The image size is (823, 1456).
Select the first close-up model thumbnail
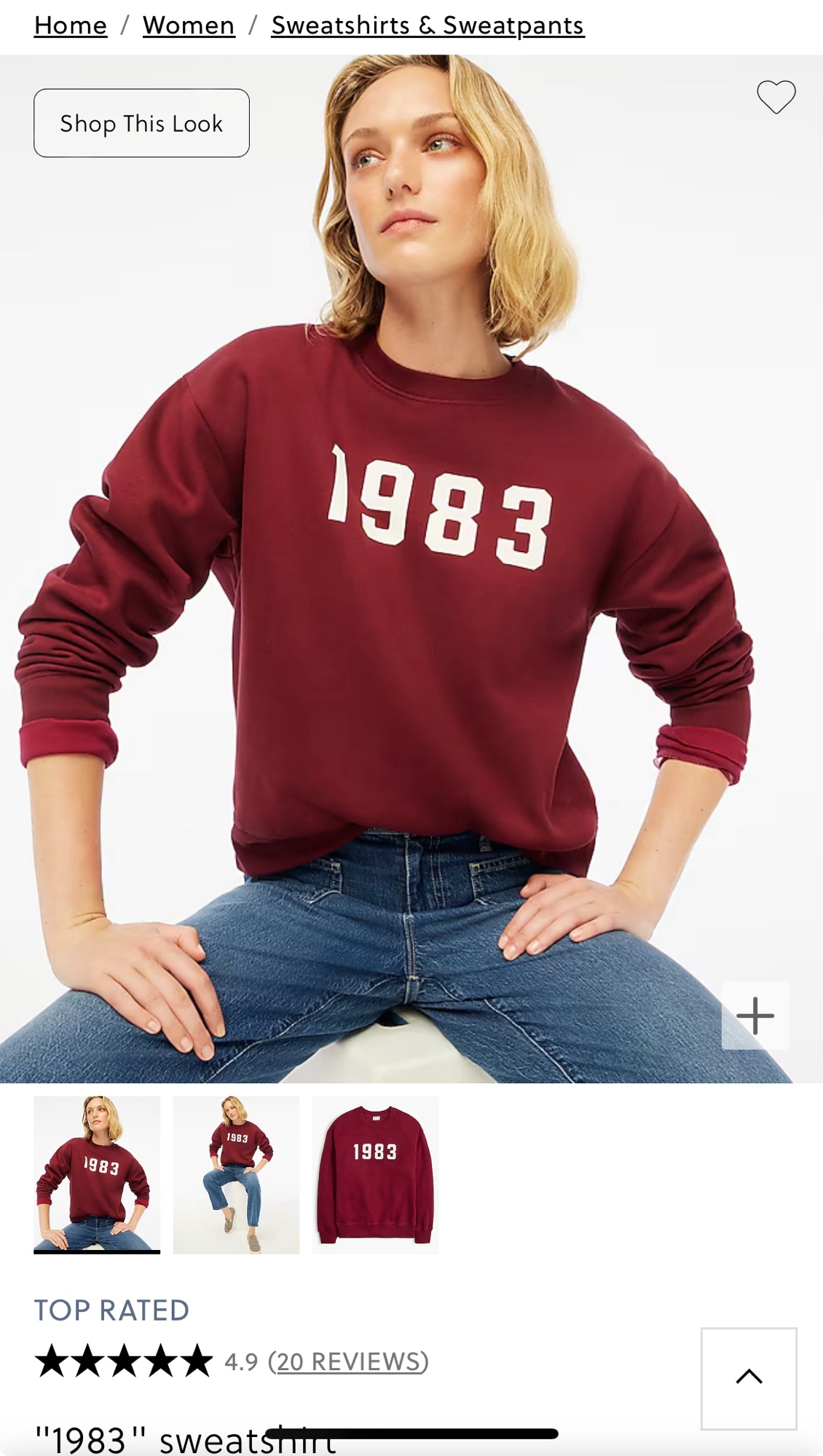(97, 1174)
